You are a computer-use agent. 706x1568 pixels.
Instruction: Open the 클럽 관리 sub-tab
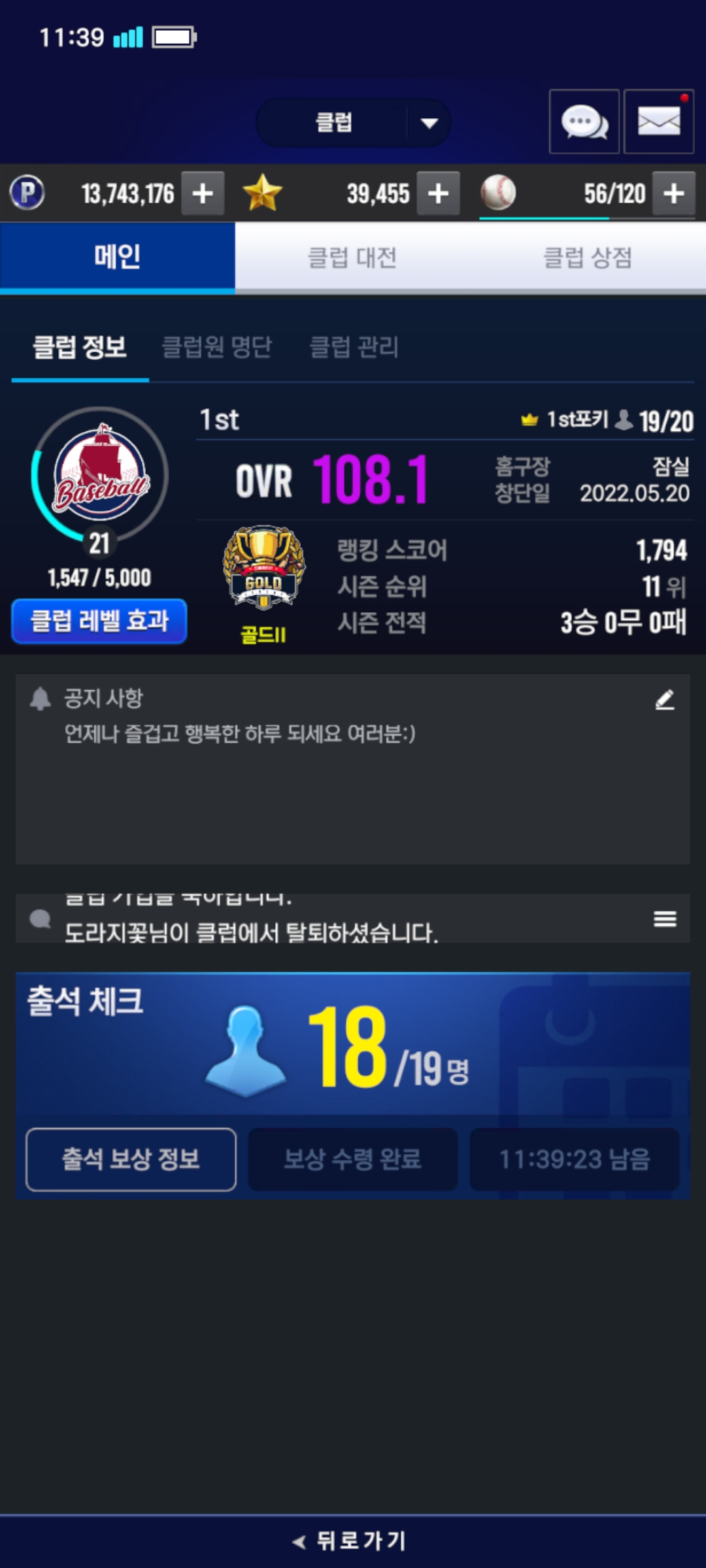coord(354,347)
